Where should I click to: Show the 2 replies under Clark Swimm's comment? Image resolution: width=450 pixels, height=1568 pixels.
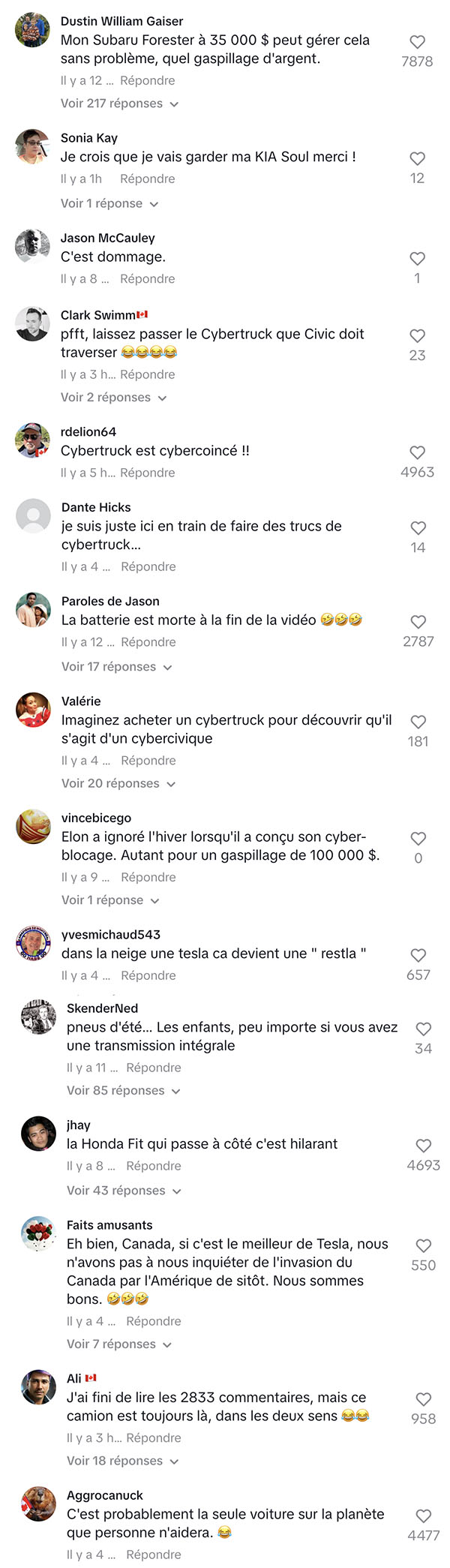coord(113,398)
